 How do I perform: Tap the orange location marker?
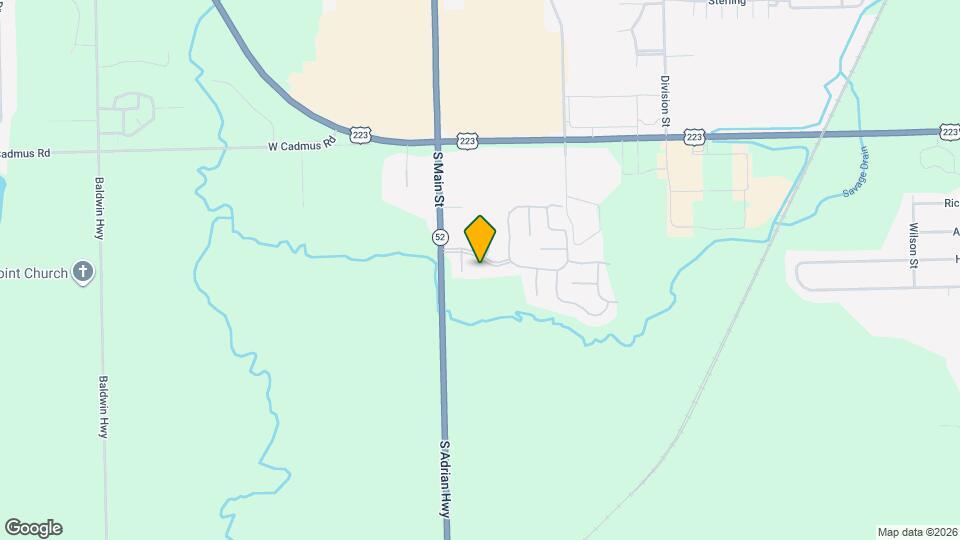click(481, 238)
